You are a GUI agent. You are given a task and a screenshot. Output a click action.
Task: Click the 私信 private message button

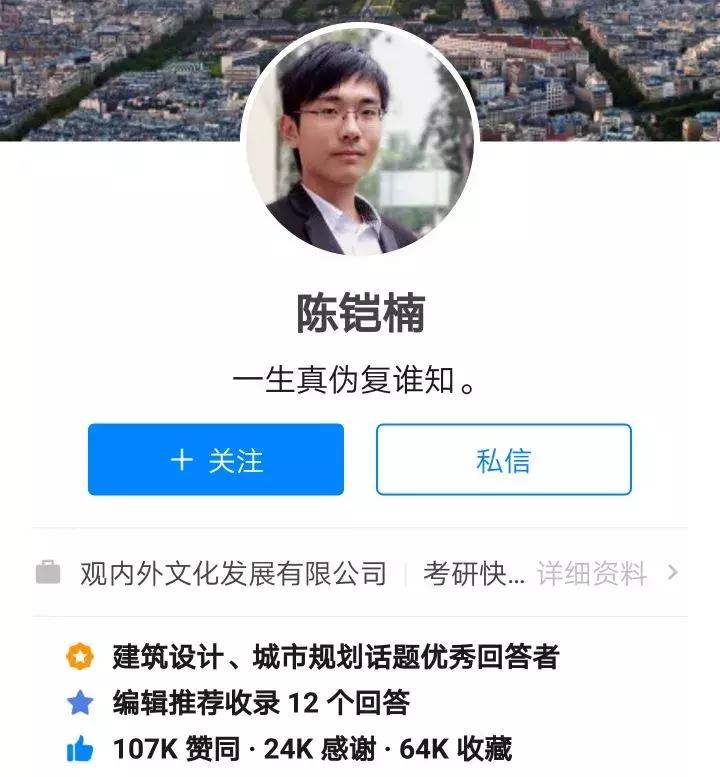[503, 459]
